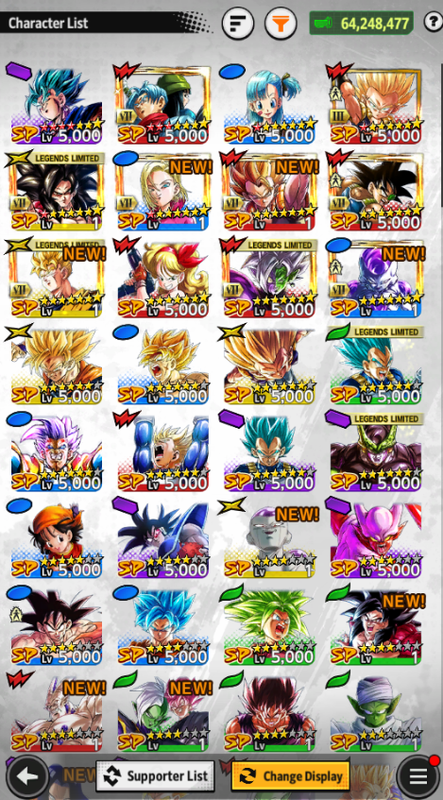Open the NEW silver Frieza card

[x=269, y=538]
